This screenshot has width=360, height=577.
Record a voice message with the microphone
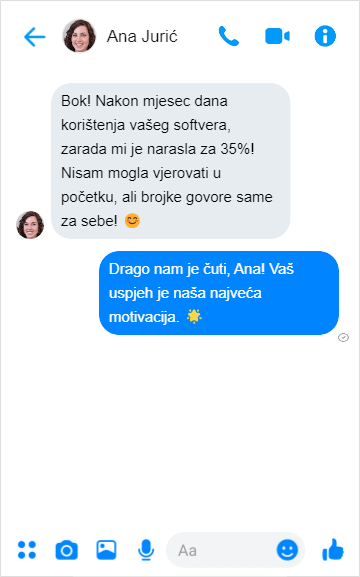tap(146, 550)
